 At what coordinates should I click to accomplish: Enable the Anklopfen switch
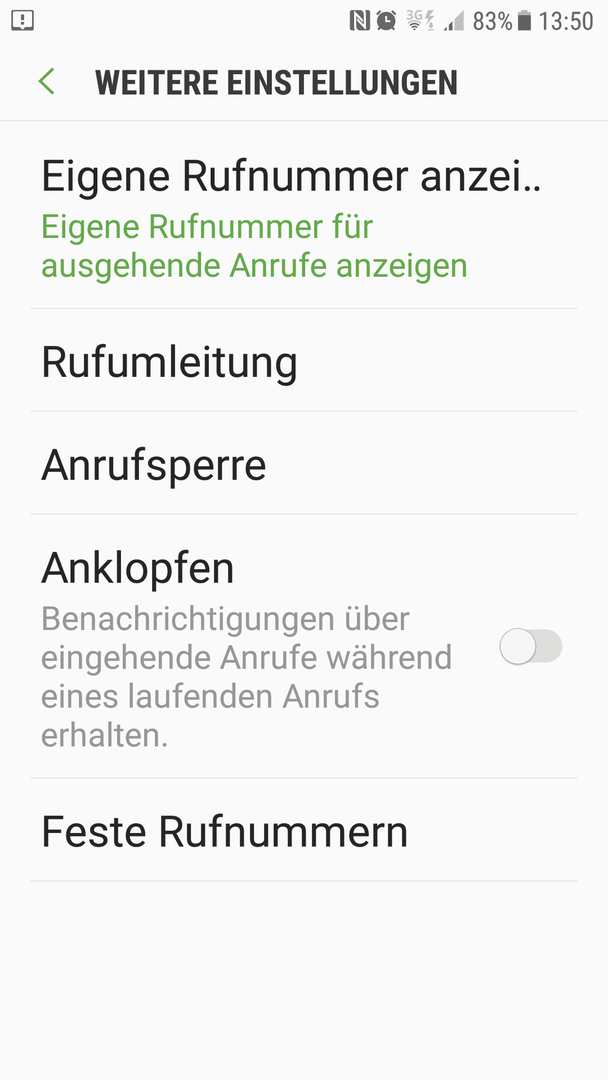click(x=531, y=646)
